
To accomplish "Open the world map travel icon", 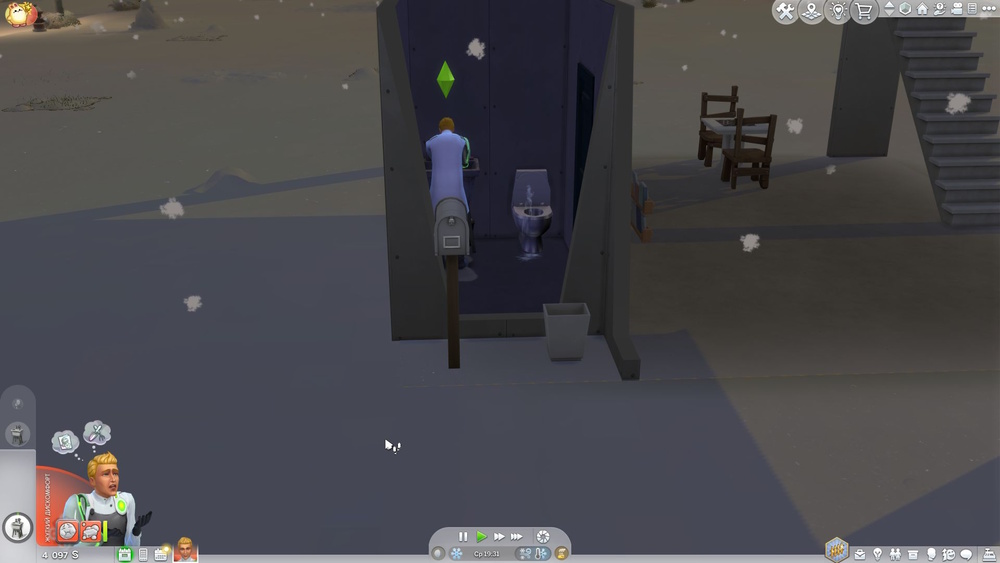I will coord(811,12).
